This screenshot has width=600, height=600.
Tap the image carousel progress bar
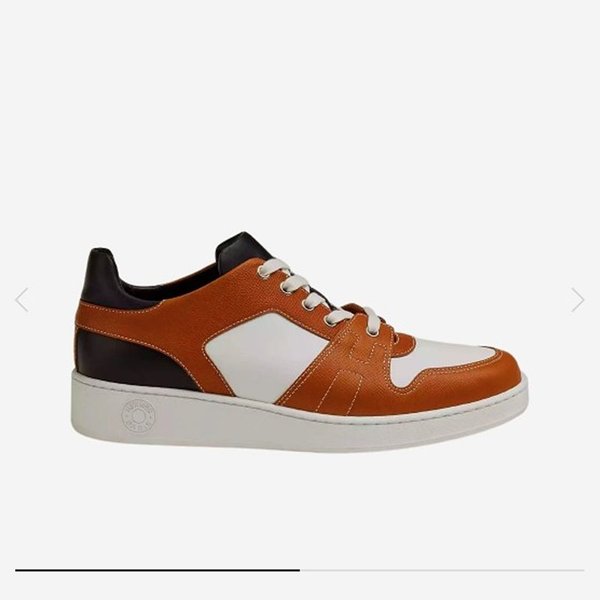pyautogui.click(x=300, y=570)
